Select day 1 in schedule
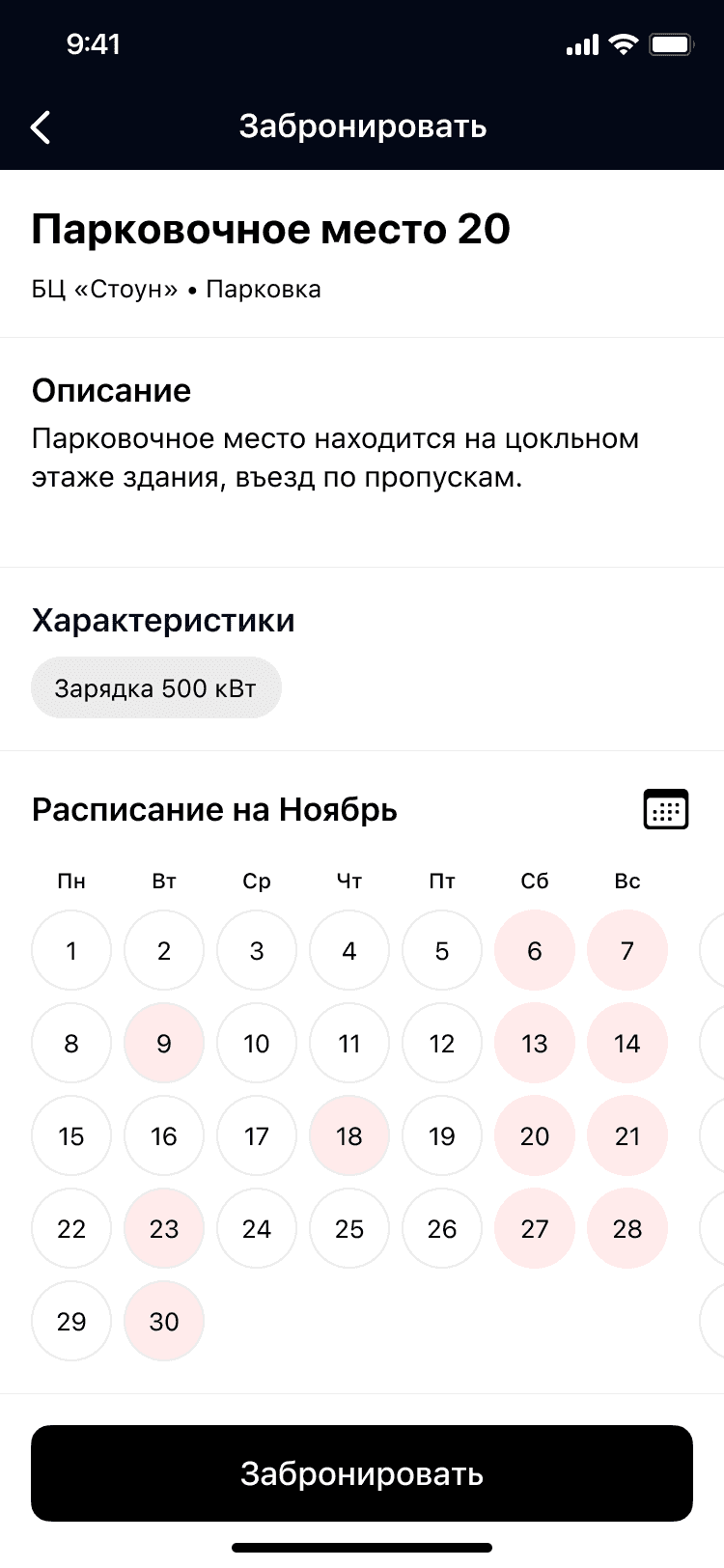The height and width of the screenshot is (1568, 724). (x=71, y=951)
